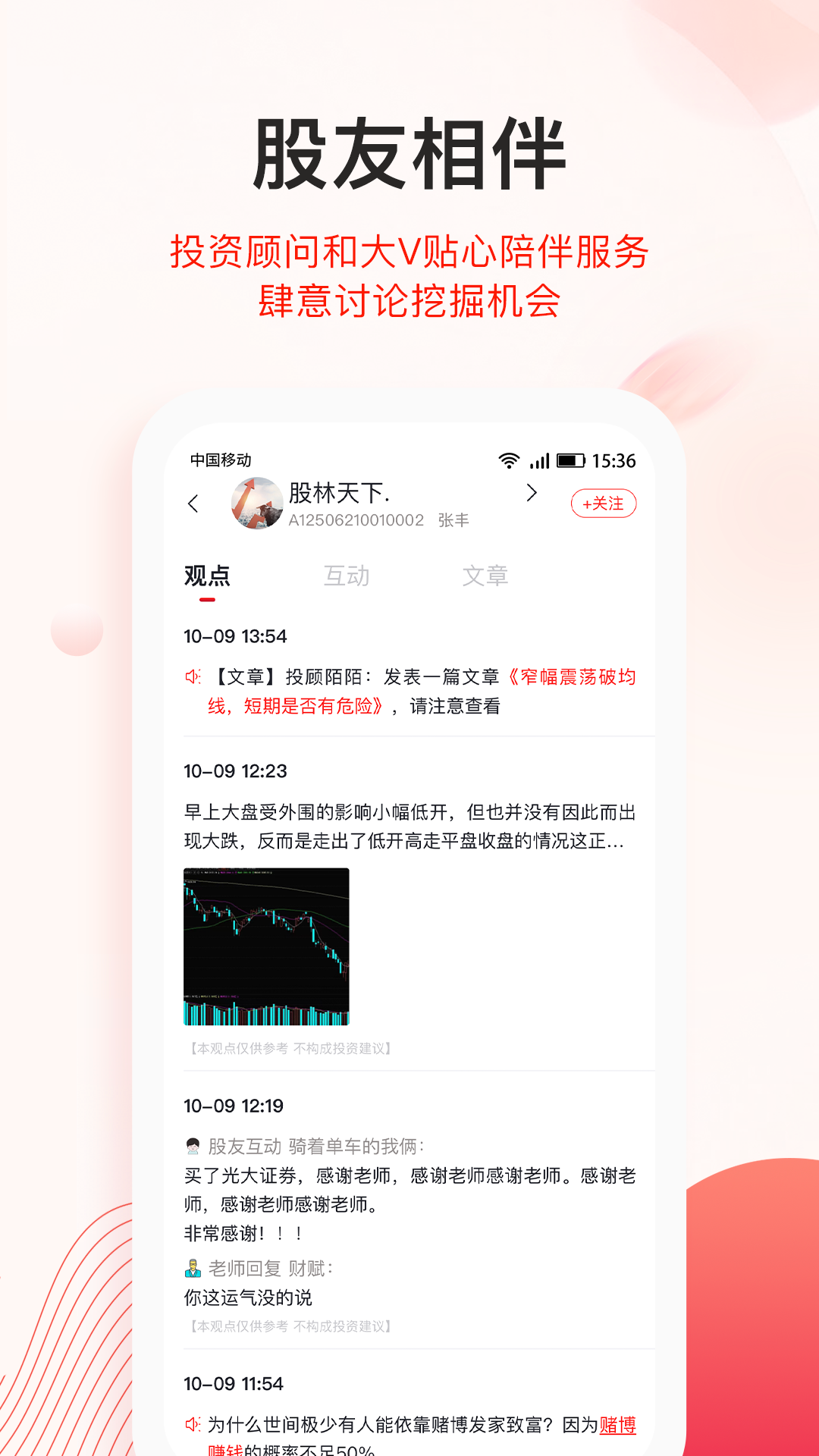Tap the advisor ID A12506210010002
This screenshot has width=819, height=1456.
(356, 520)
